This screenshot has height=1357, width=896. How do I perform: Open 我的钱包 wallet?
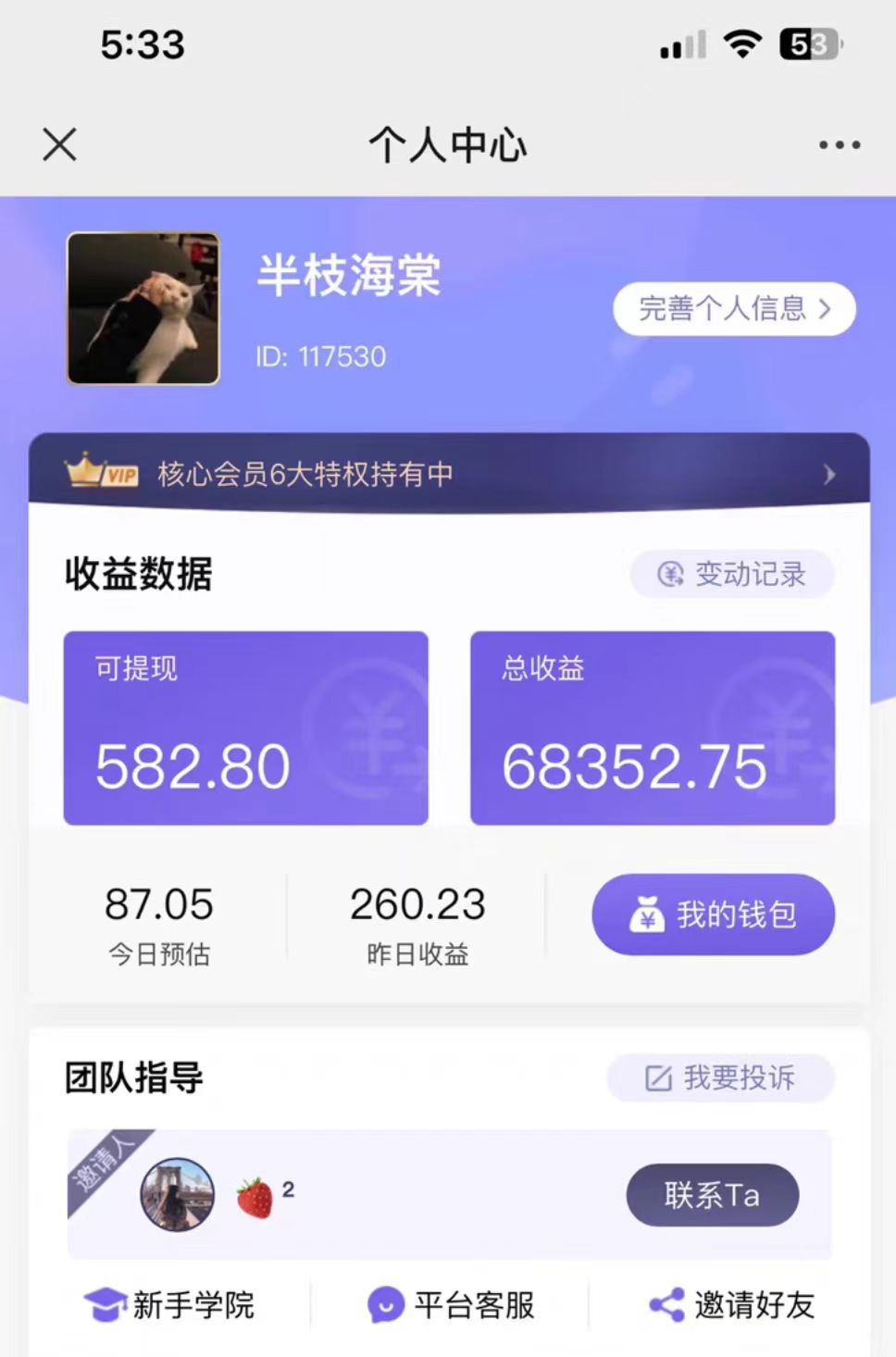click(x=713, y=915)
